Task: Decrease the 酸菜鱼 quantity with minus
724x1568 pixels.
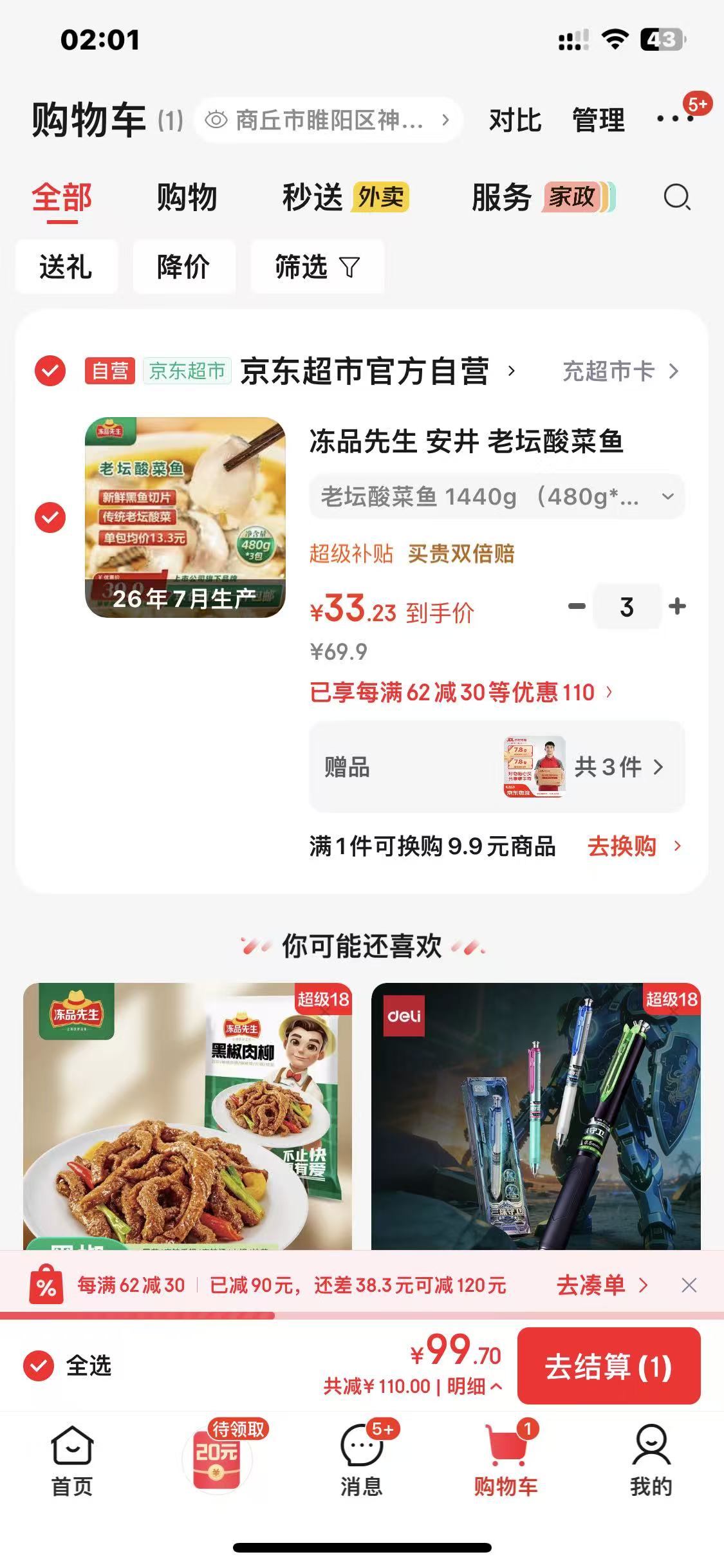Action: (577, 606)
